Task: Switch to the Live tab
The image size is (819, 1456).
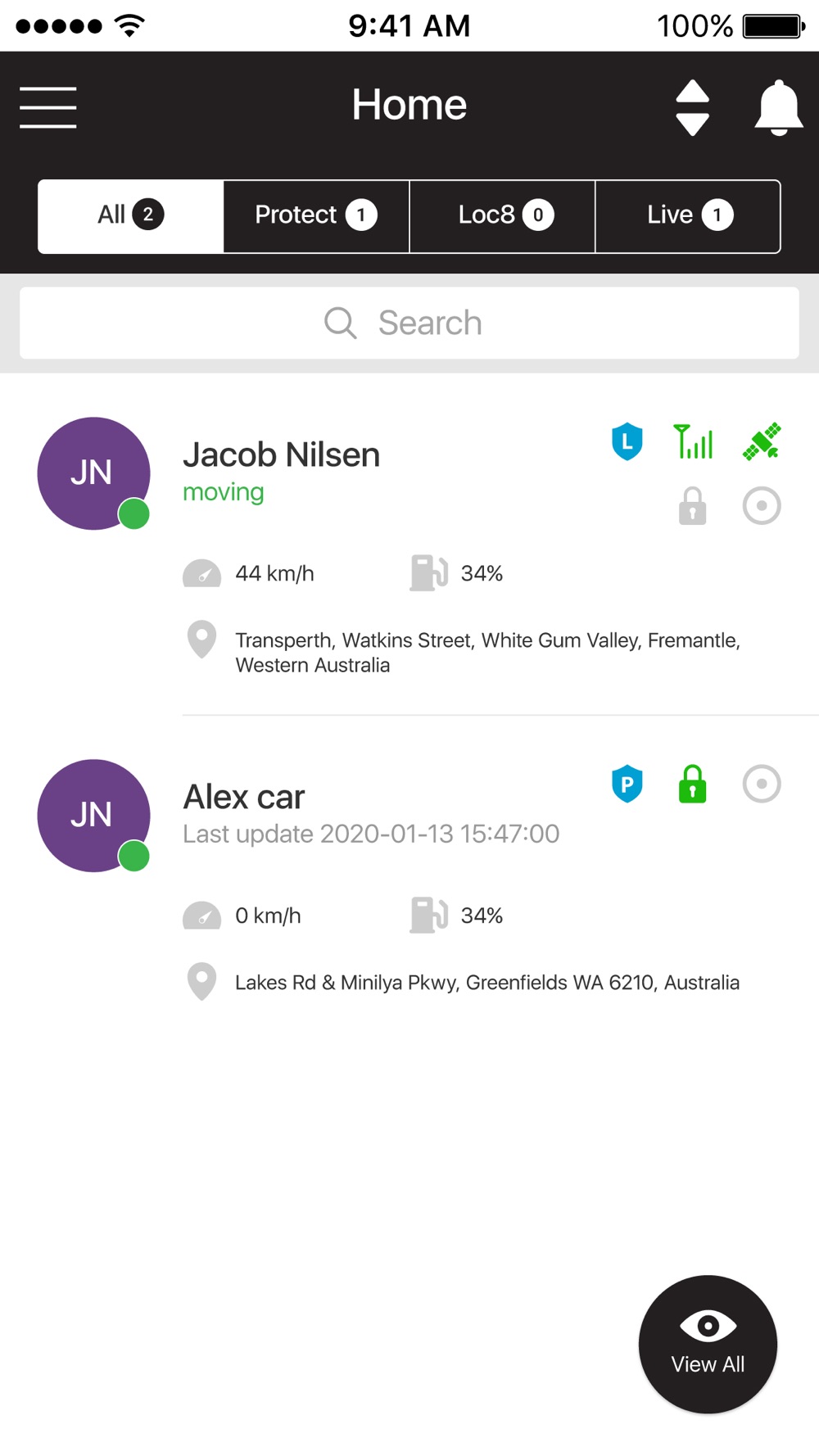Action: [x=688, y=216]
